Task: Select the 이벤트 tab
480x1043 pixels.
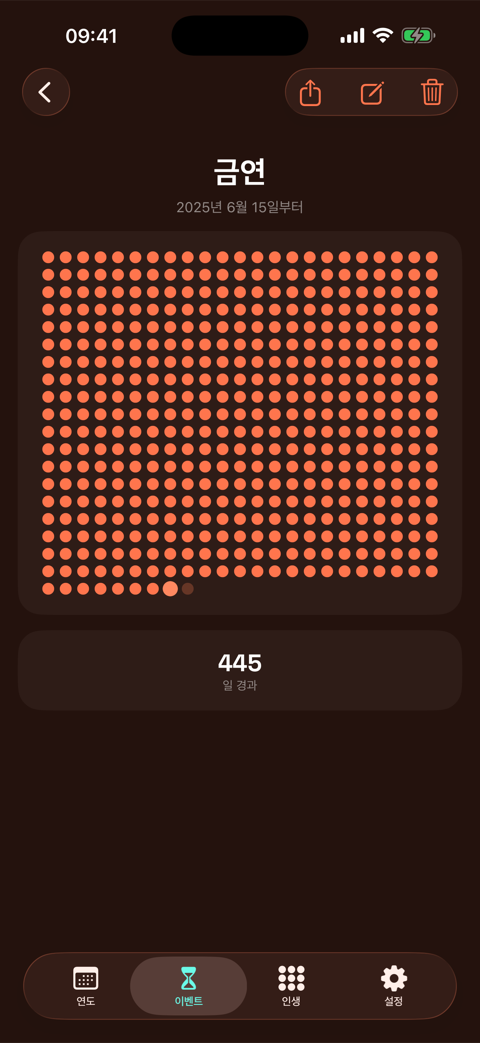Action: pos(189,986)
